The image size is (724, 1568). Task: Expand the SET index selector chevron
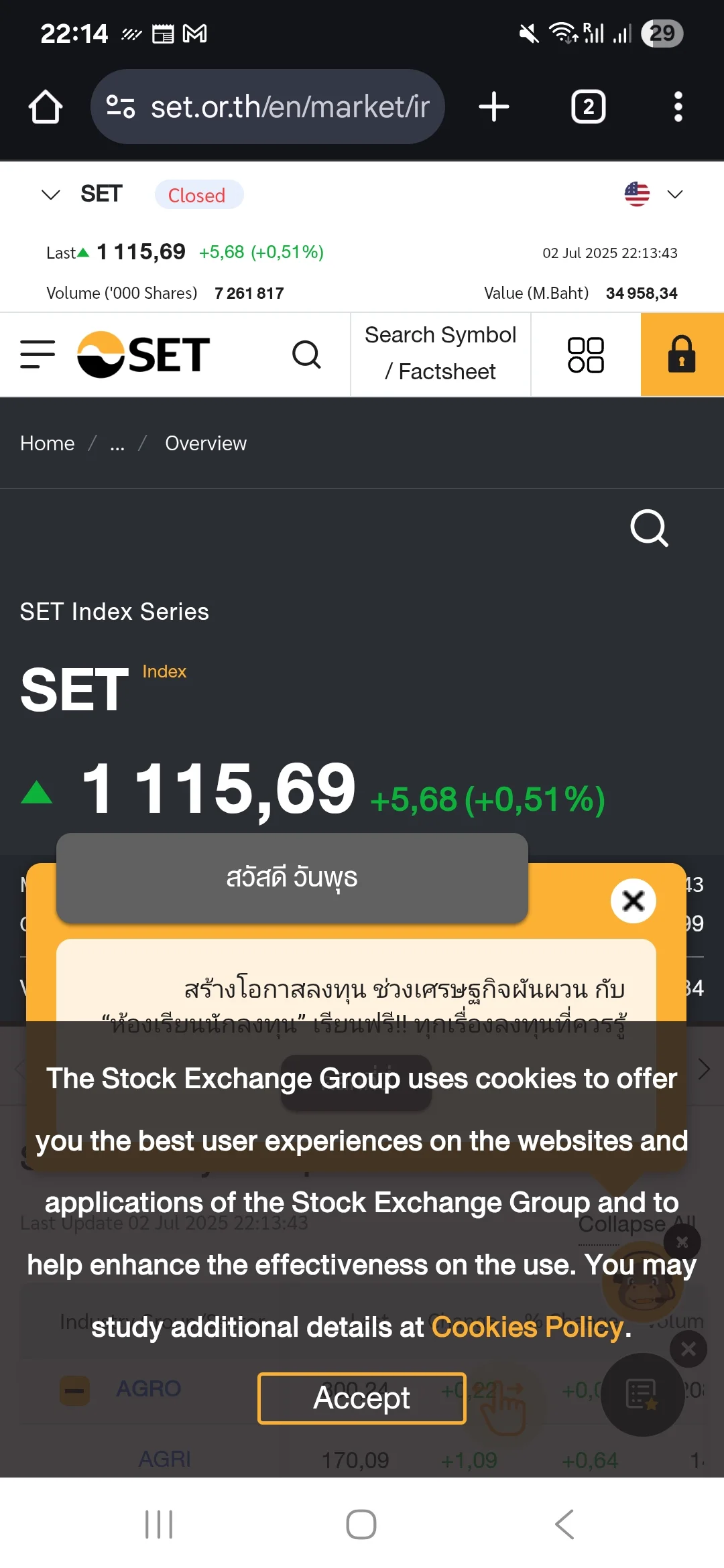coord(50,194)
